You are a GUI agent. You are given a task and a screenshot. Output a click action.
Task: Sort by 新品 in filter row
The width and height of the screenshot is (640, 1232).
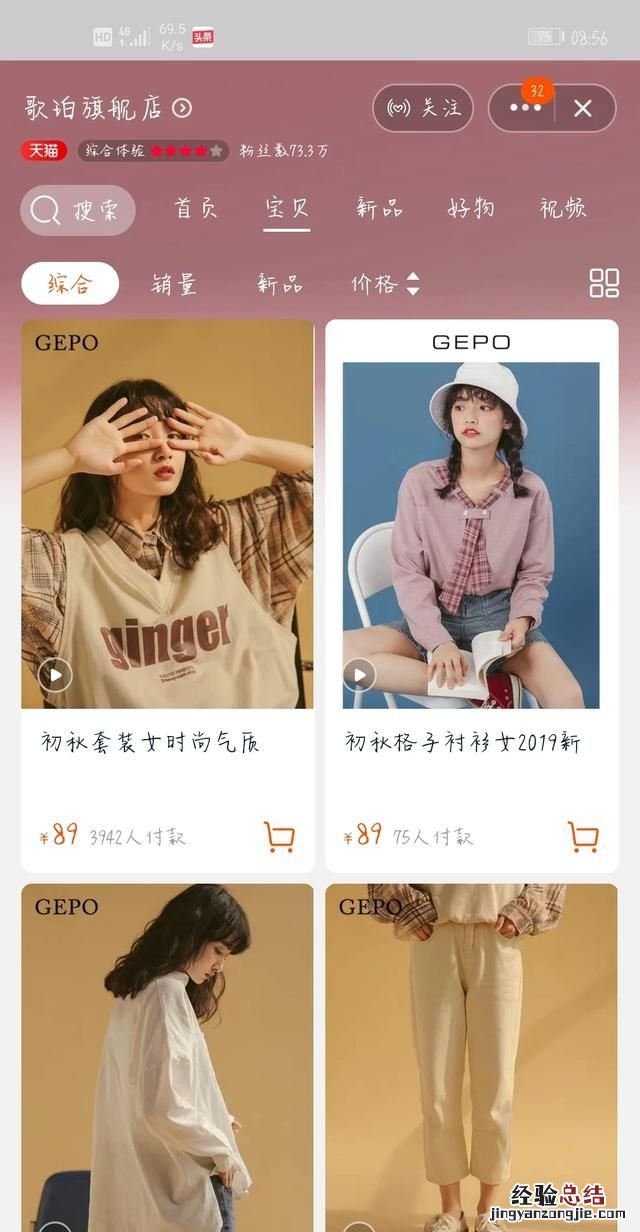click(279, 283)
